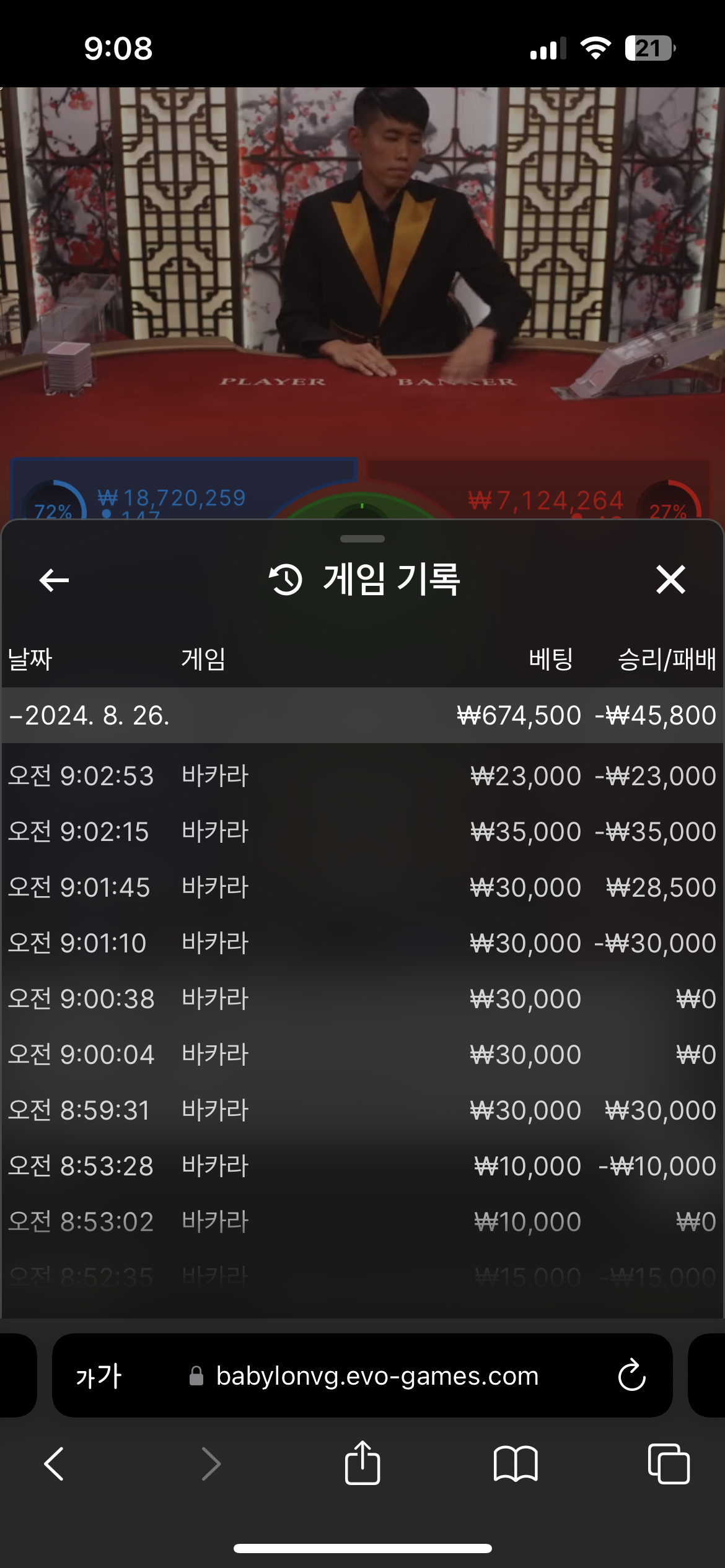Viewport: 725px width, 1568px height.
Task: View the 9:01:45 baccarat round details
Action: pos(362,887)
